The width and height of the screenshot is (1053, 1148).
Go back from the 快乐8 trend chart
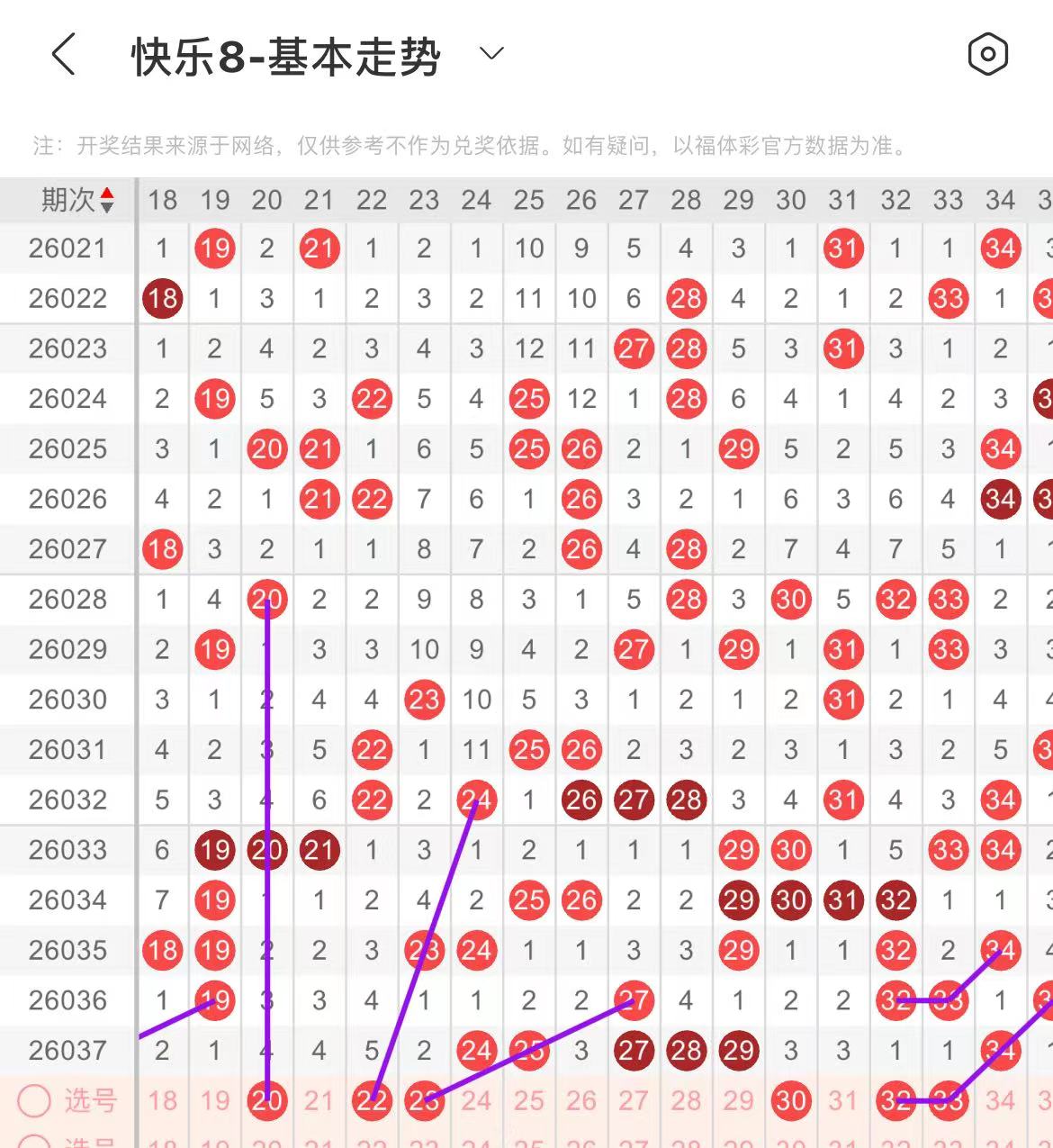coord(63,55)
